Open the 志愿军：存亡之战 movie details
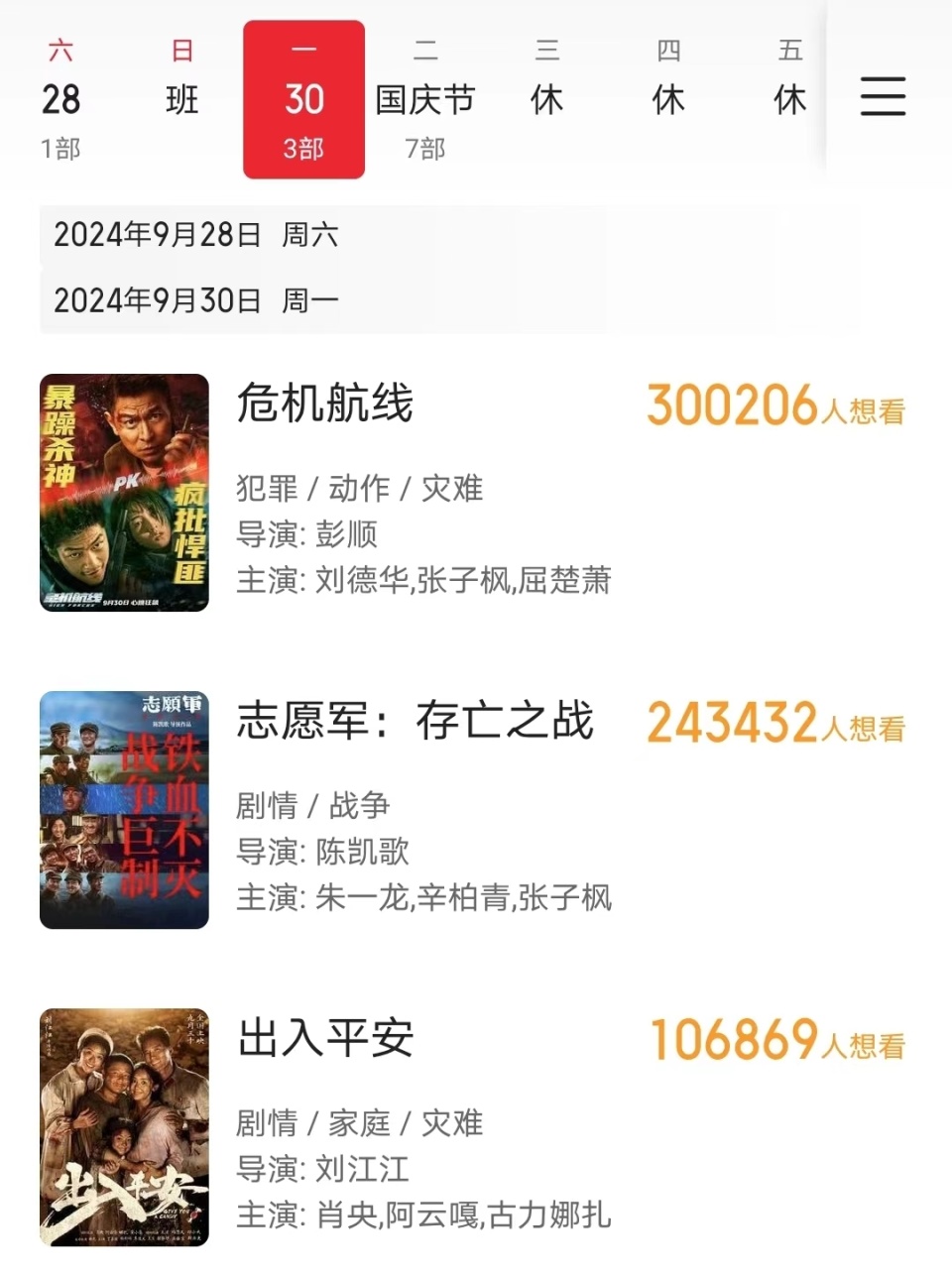Viewport: 952px width, 1273px height. pos(415,722)
